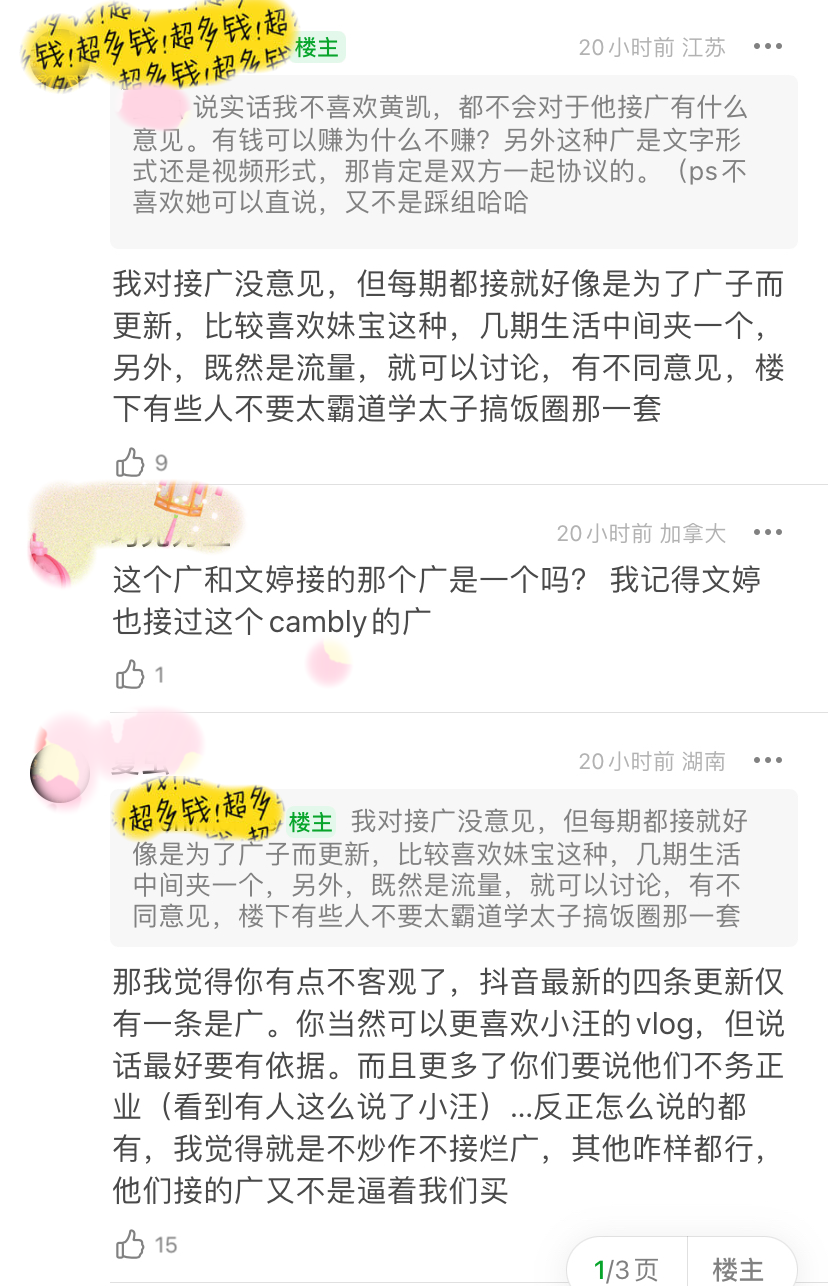View the 湖南 commenter's profile avatar
The width and height of the screenshot is (828, 1286).
click(x=60, y=773)
